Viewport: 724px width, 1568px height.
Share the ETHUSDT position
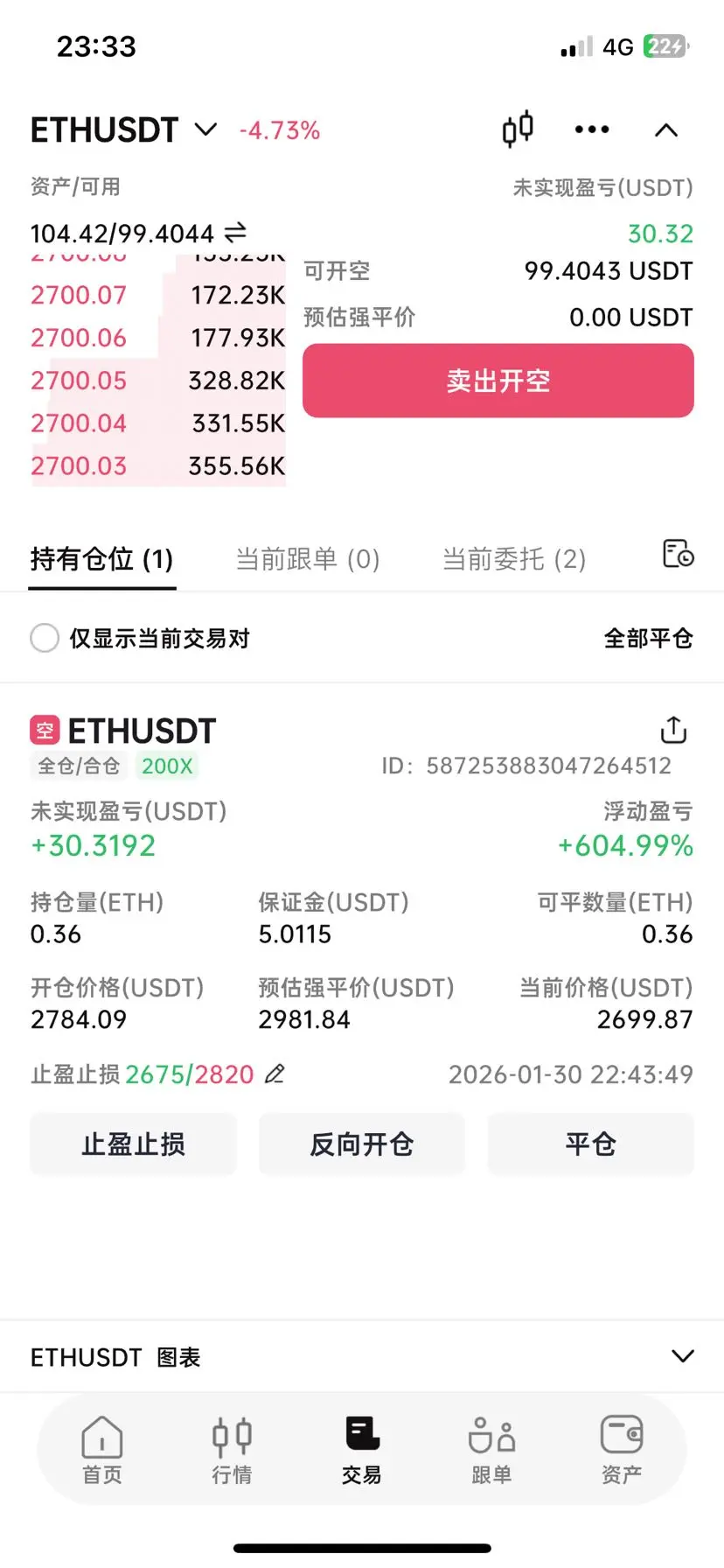pyautogui.click(x=673, y=729)
